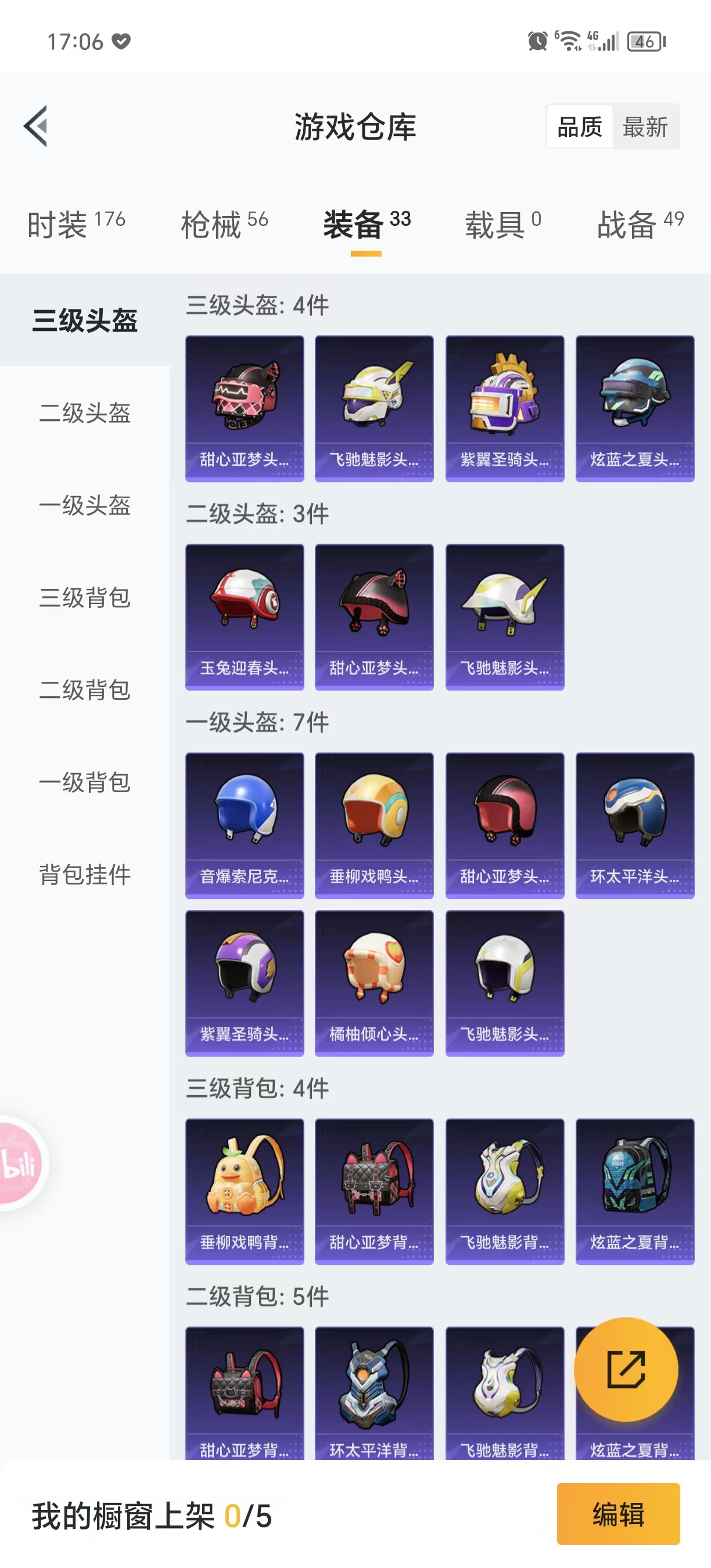The image size is (711, 1568).
Task: Open the 玉兔迎春 helmet item
Action: pos(244,617)
